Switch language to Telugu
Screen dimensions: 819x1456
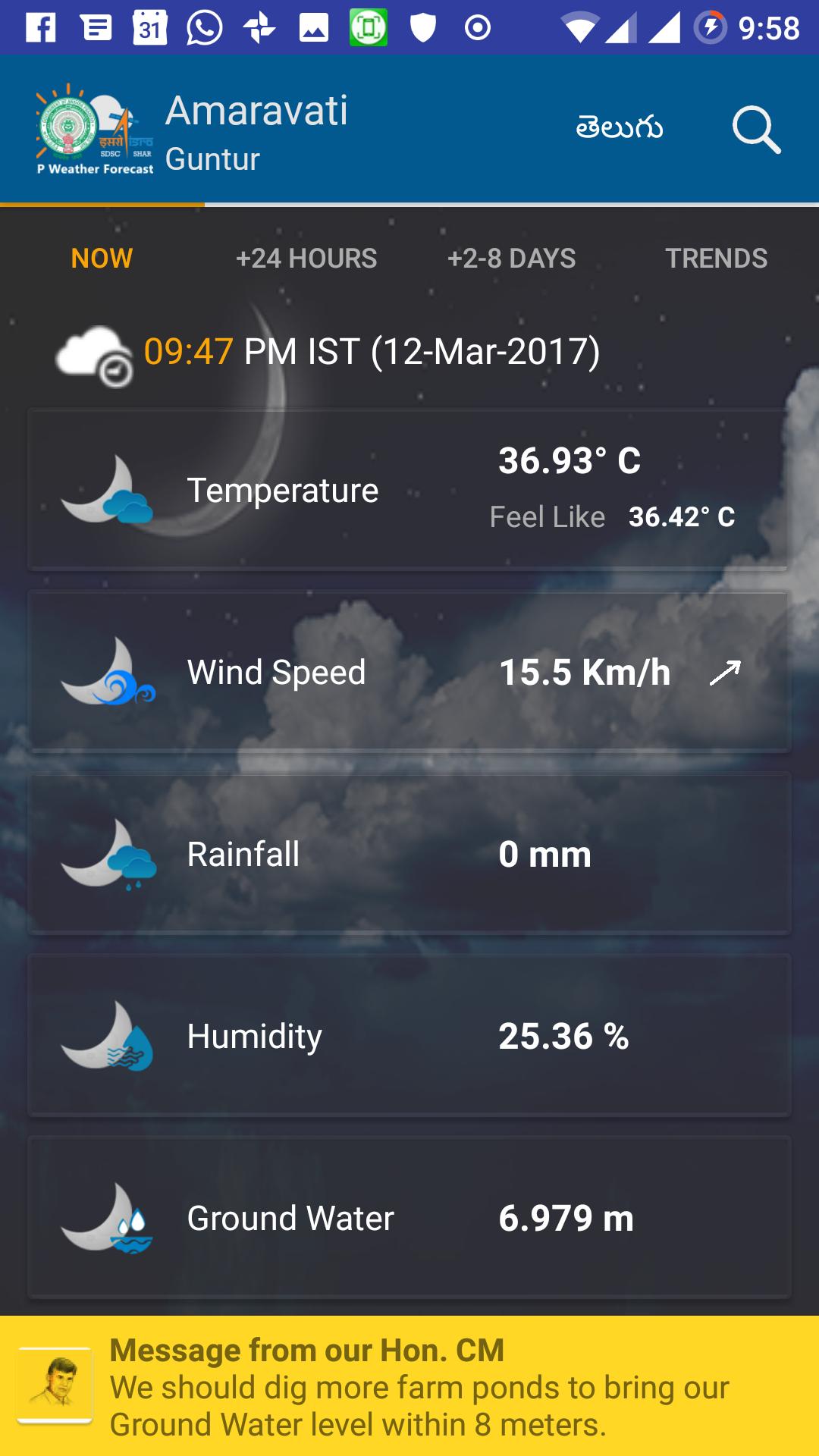point(619,128)
